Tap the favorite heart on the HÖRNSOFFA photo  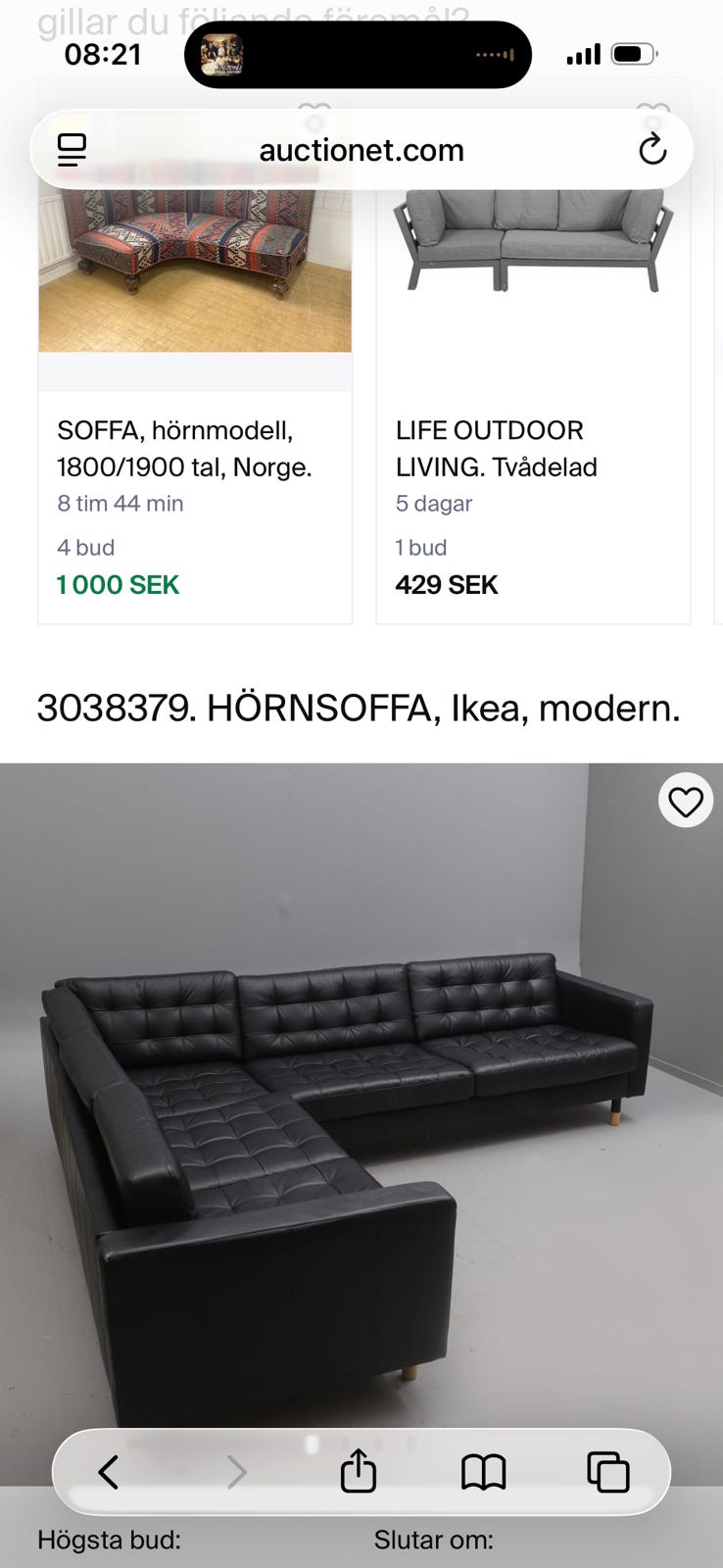686,801
